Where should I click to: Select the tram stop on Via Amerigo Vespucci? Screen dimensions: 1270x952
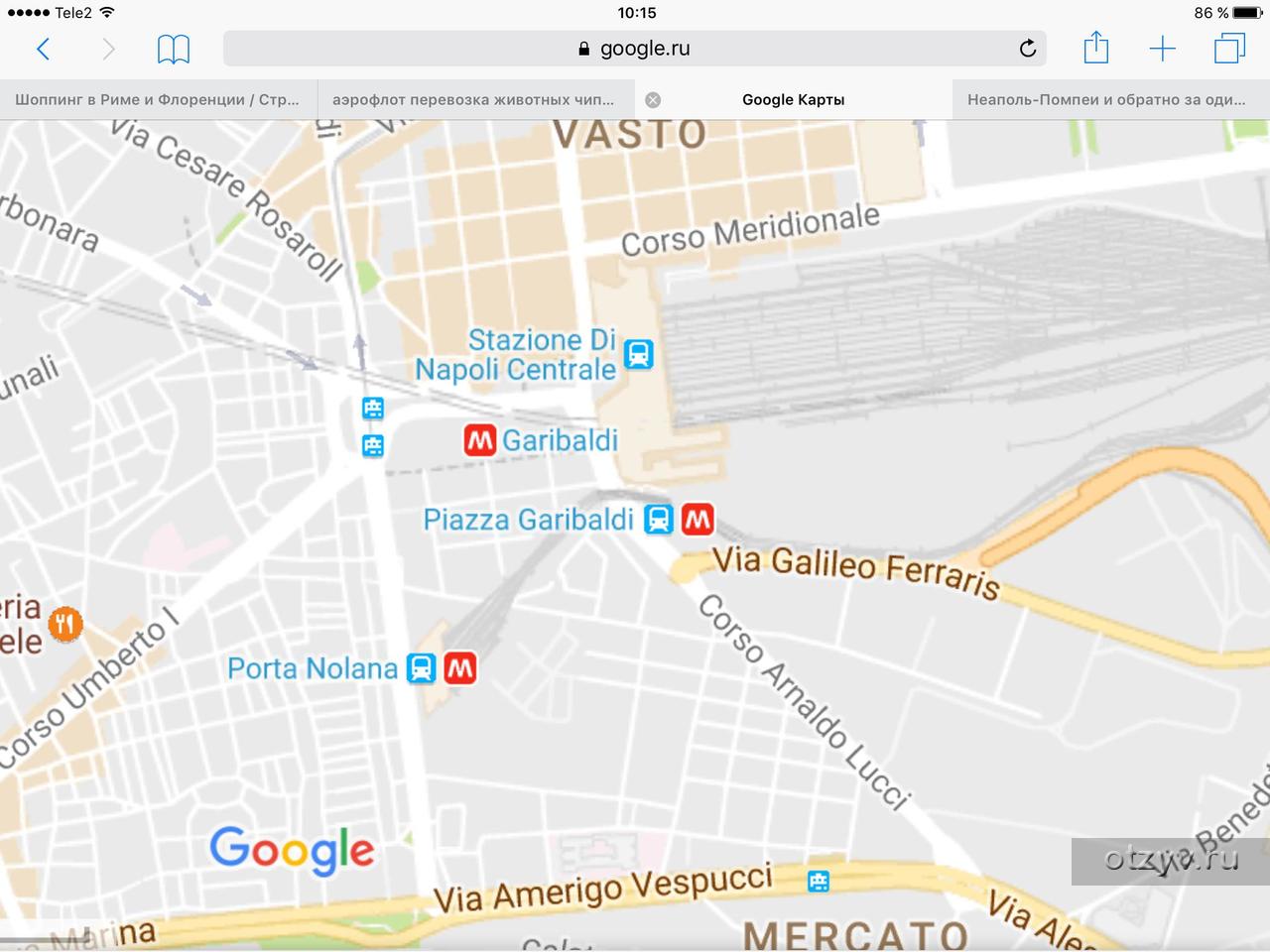pyautogui.click(x=819, y=881)
